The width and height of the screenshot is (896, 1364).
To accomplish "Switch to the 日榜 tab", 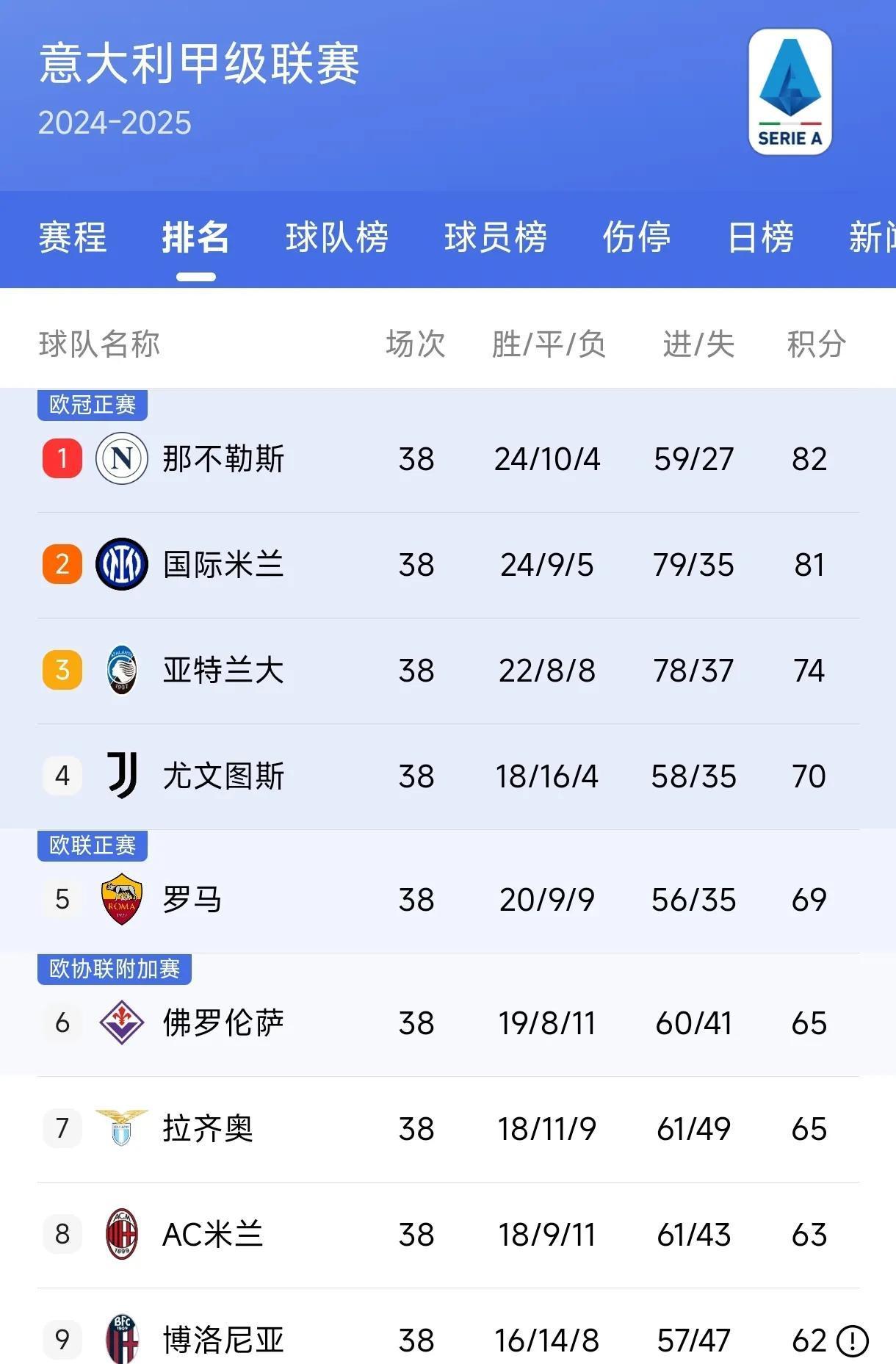I will [x=760, y=237].
